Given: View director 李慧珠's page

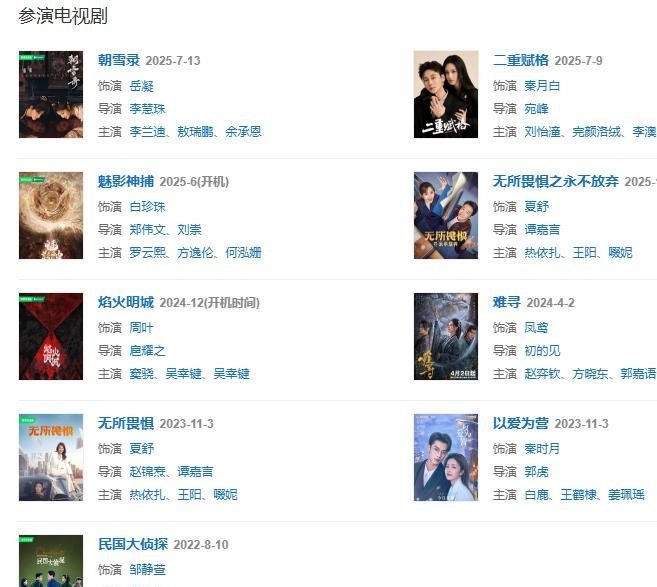Looking at the screenshot, I should click(147, 108).
